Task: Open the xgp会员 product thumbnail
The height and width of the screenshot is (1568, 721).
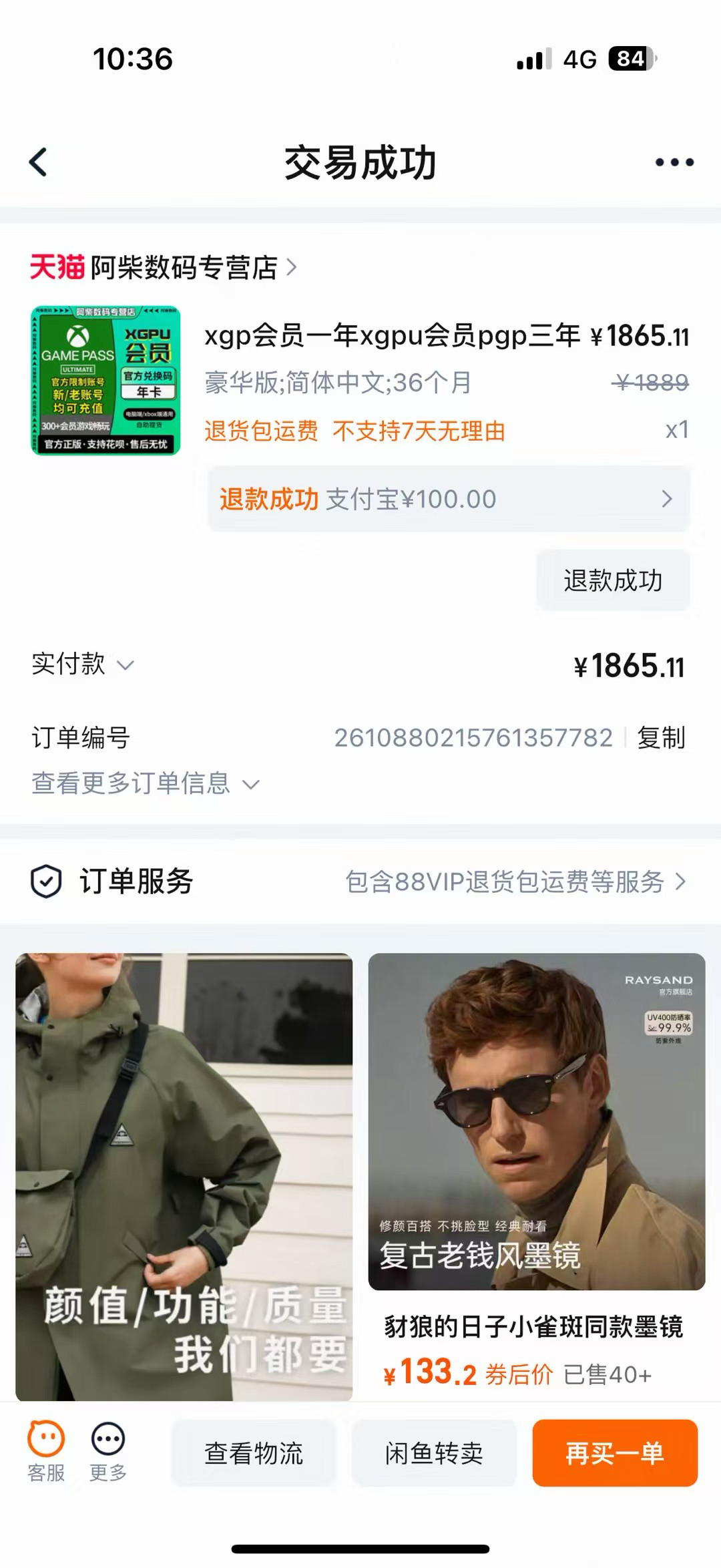Action: click(x=105, y=381)
